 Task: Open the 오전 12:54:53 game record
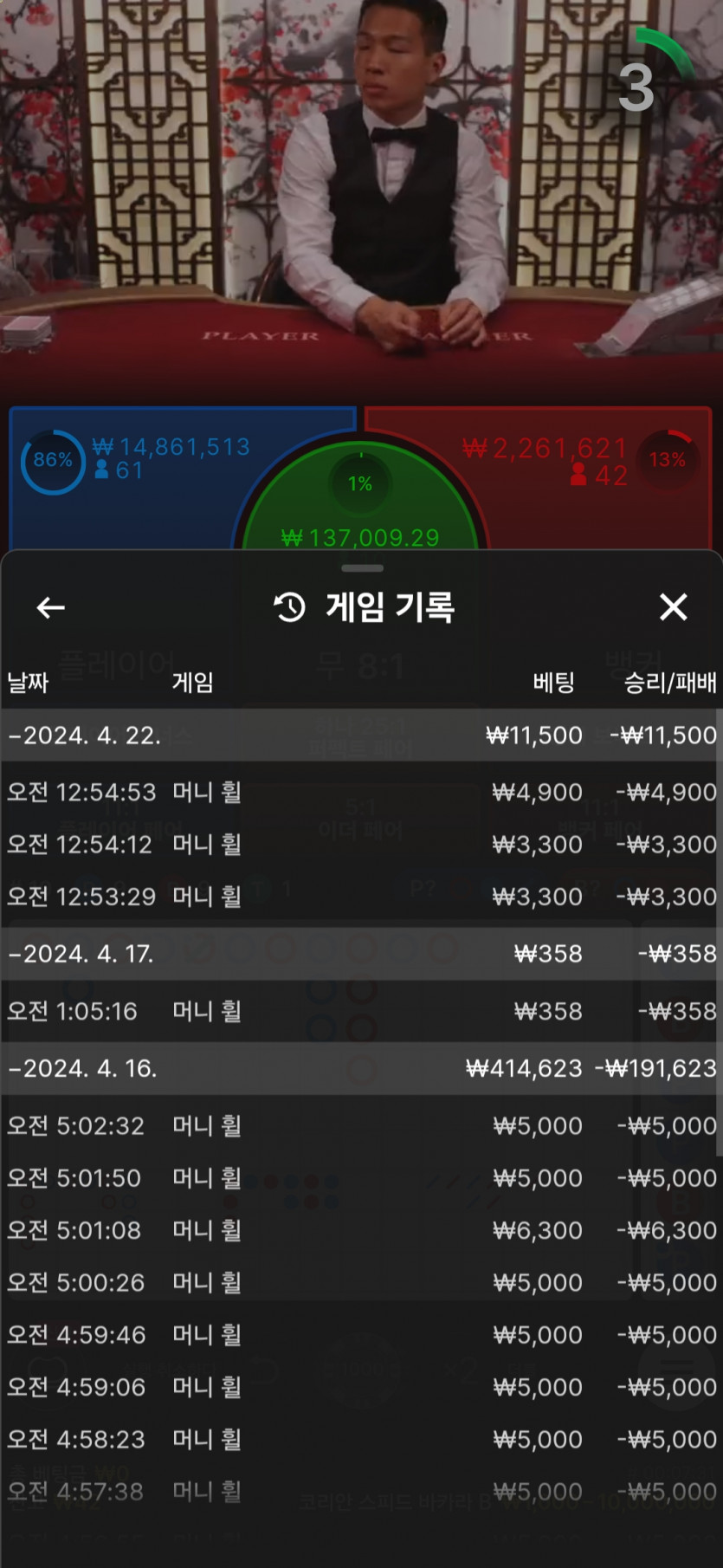point(361,792)
